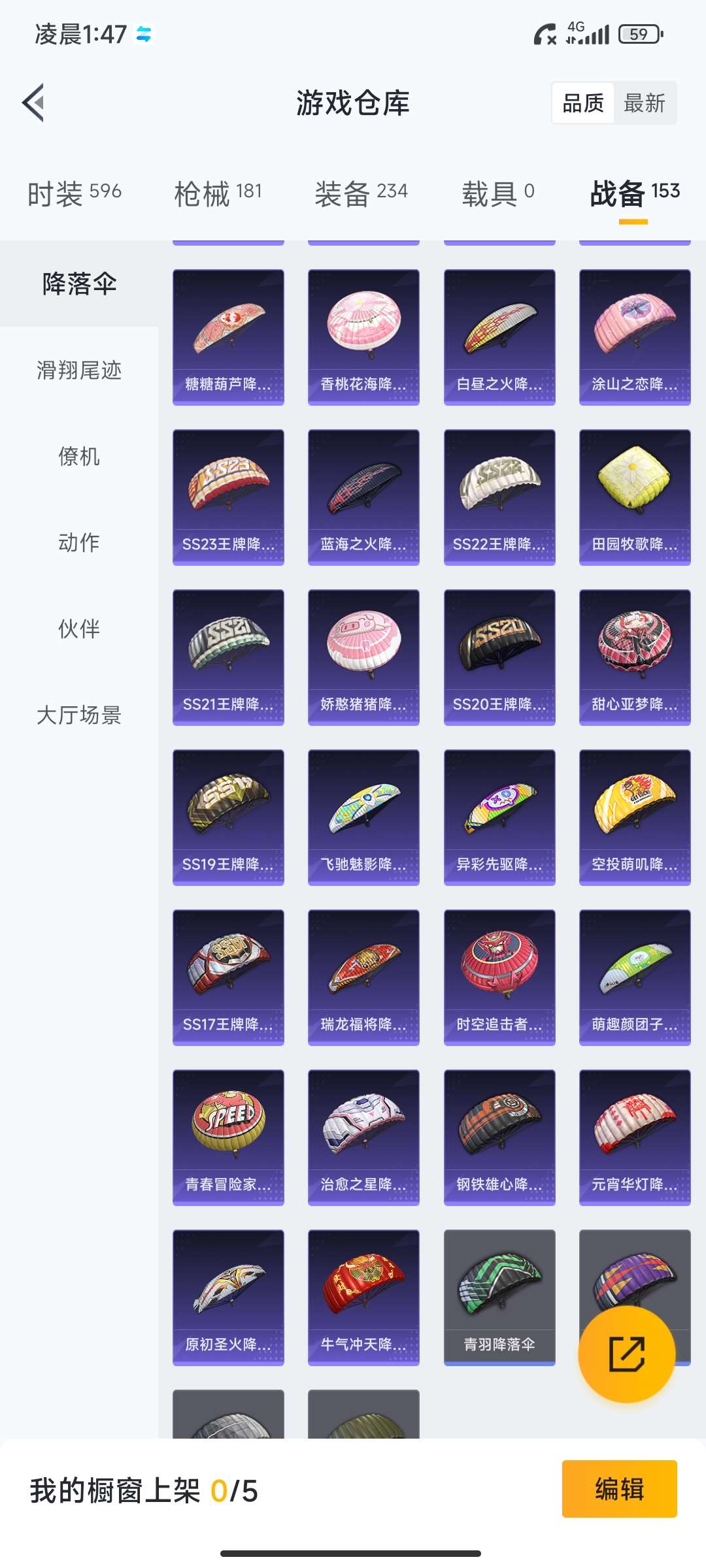Tap the orange share floating button
Screen dimensions: 706x1568
click(627, 1354)
